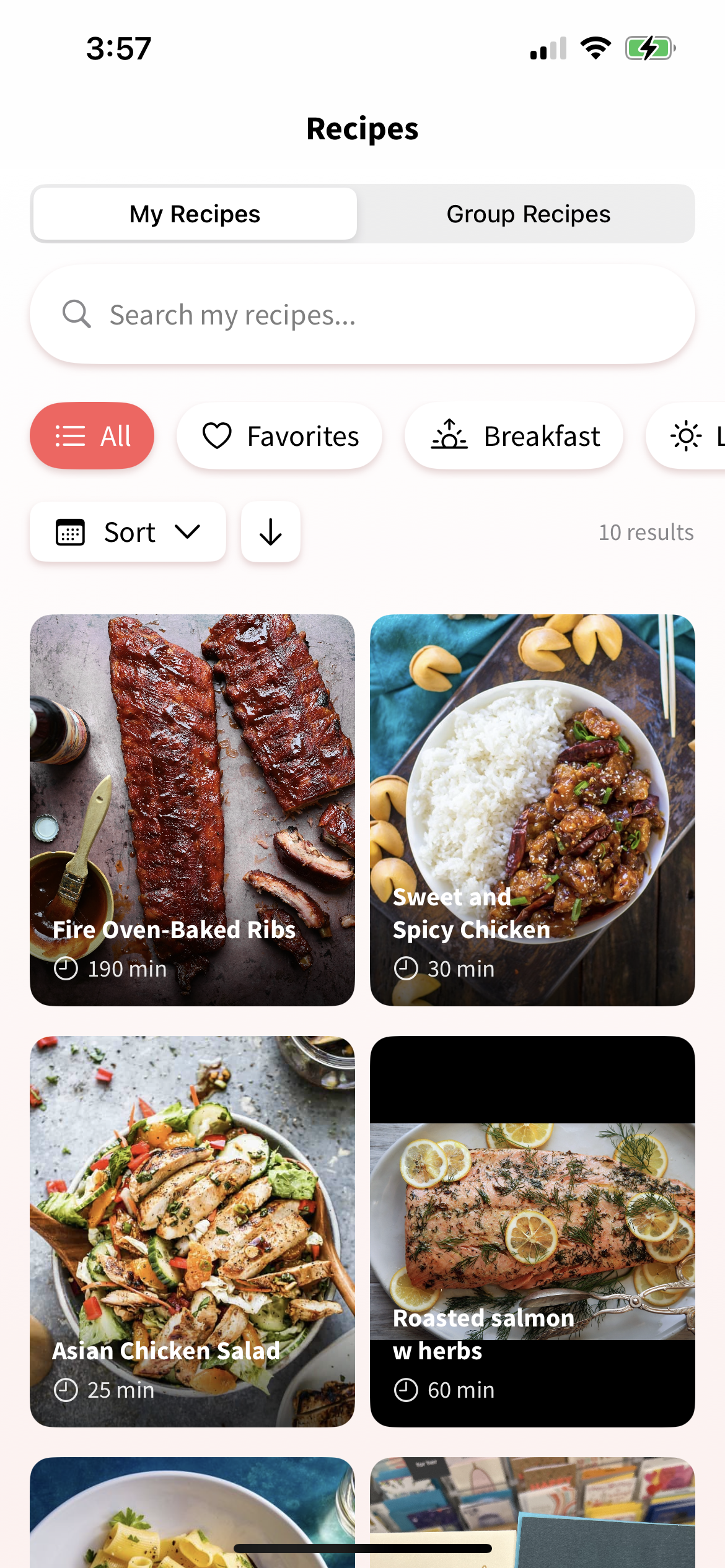Viewport: 725px width, 1568px height.
Task: Select the calendar icon in the Sort control
Action: 70,532
